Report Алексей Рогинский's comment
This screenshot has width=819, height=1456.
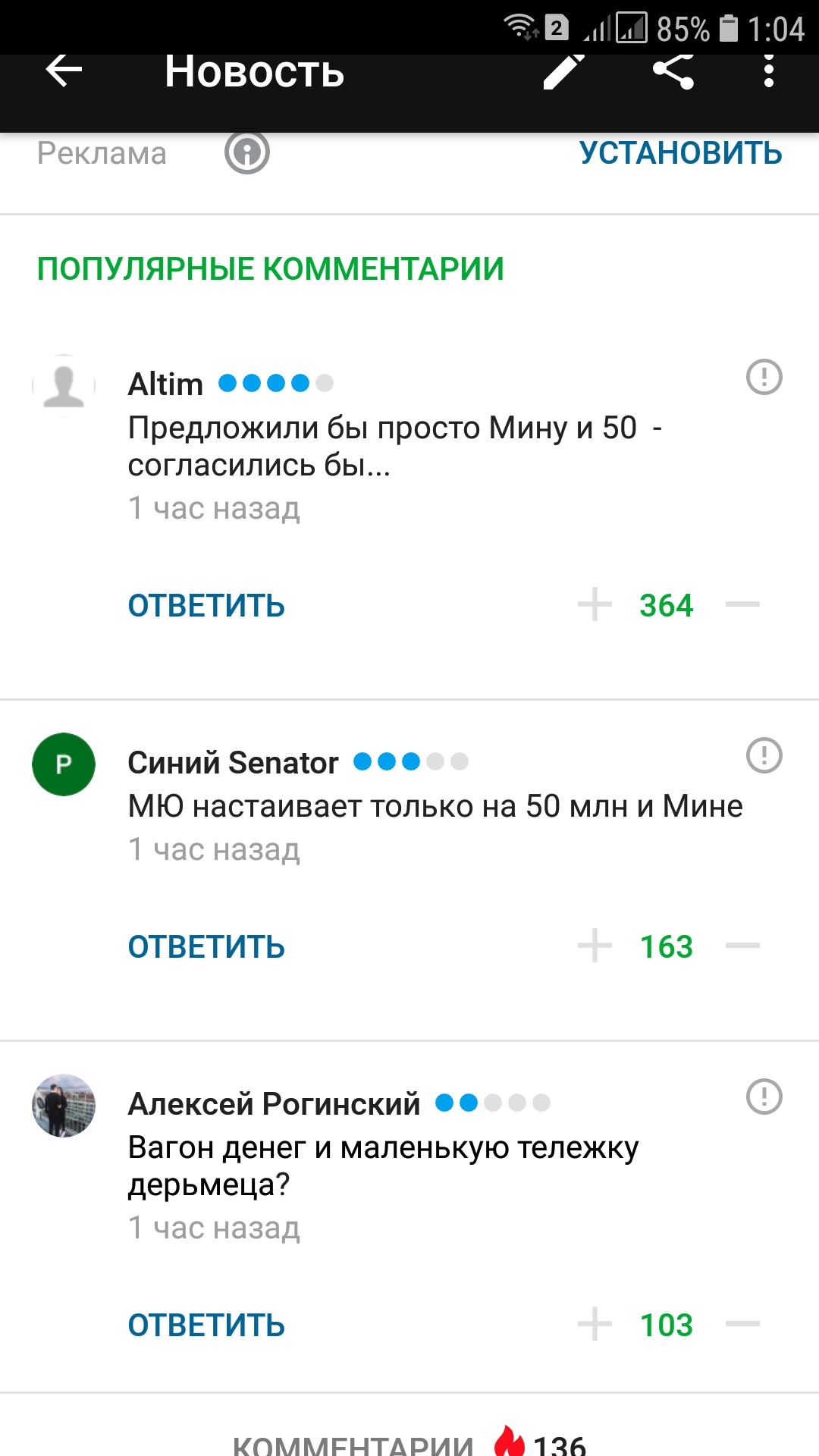pos(764,1097)
